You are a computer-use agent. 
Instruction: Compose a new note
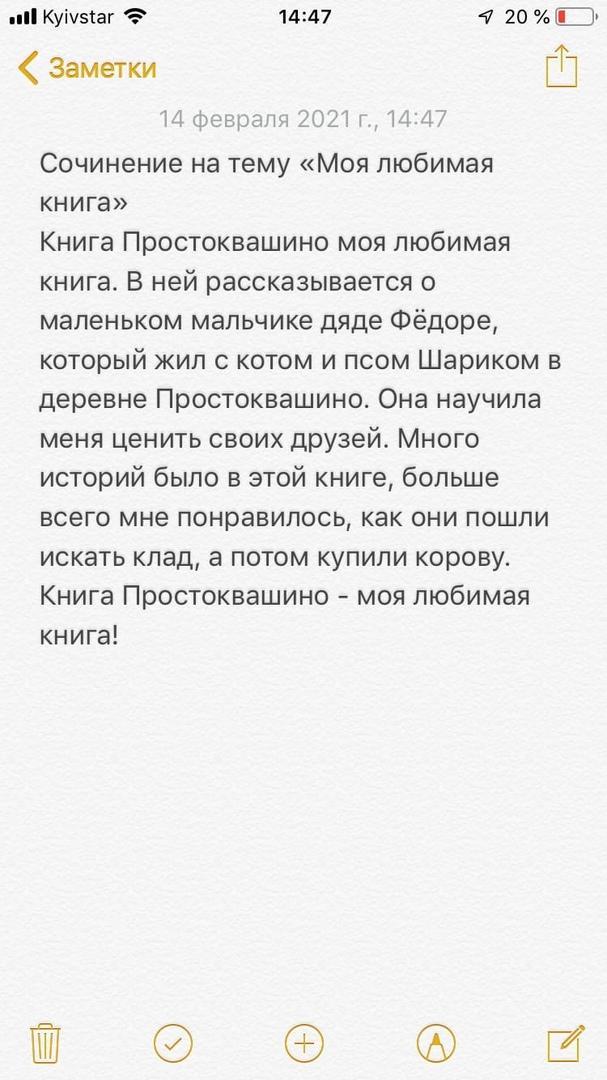566,1043
